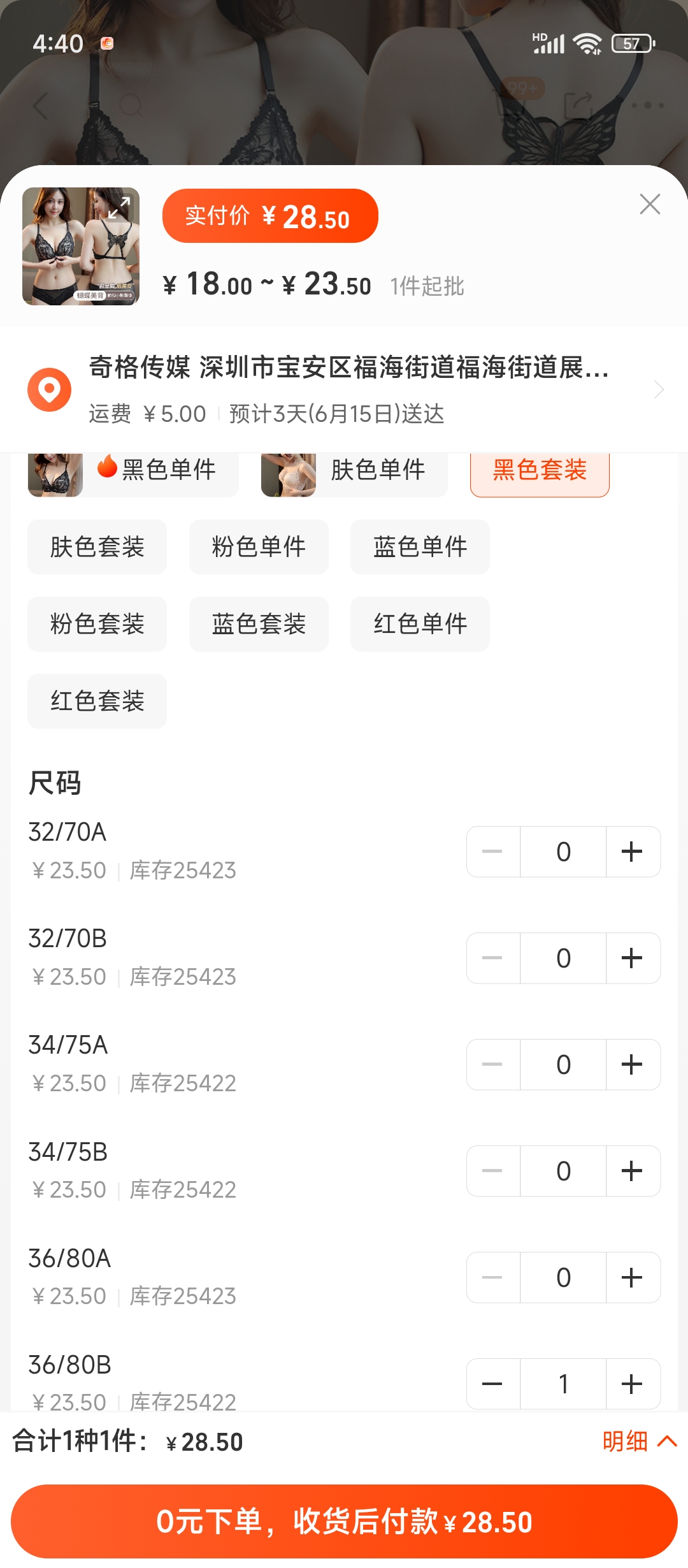Select the 红色套装 chip
This screenshot has height=1568, width=688.
tap(97, 701)
